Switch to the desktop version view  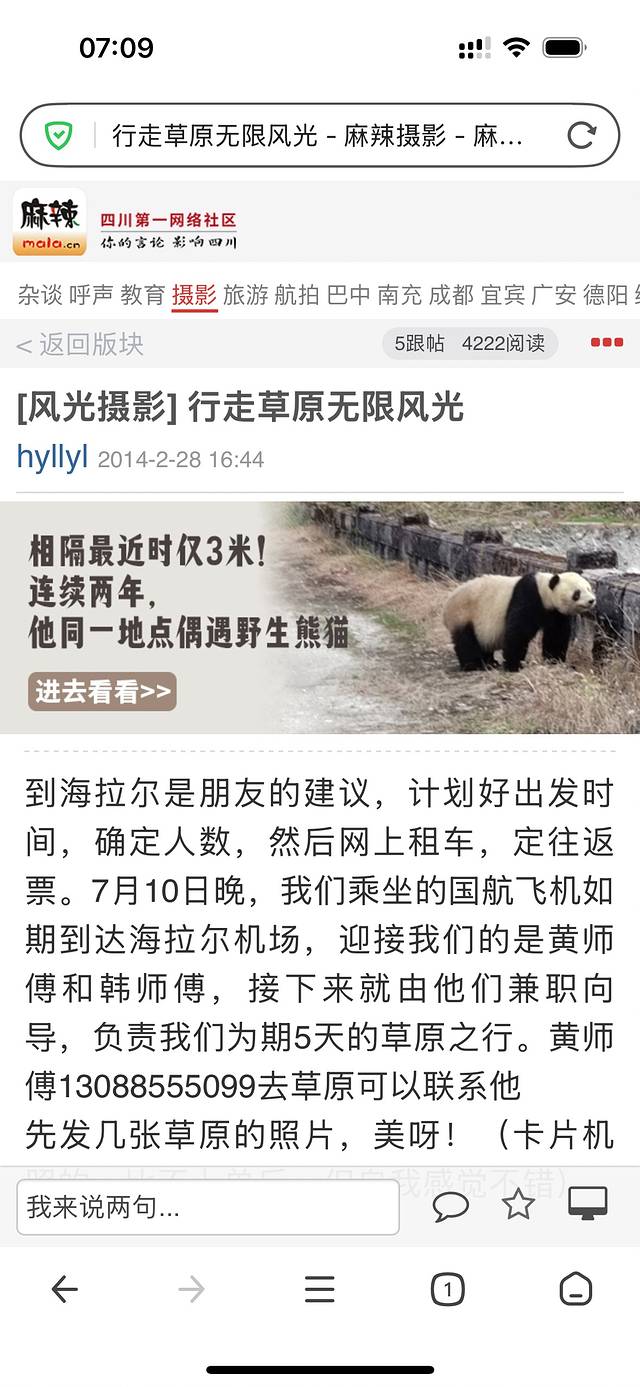pyautogui.click(x=588, y=1204)
